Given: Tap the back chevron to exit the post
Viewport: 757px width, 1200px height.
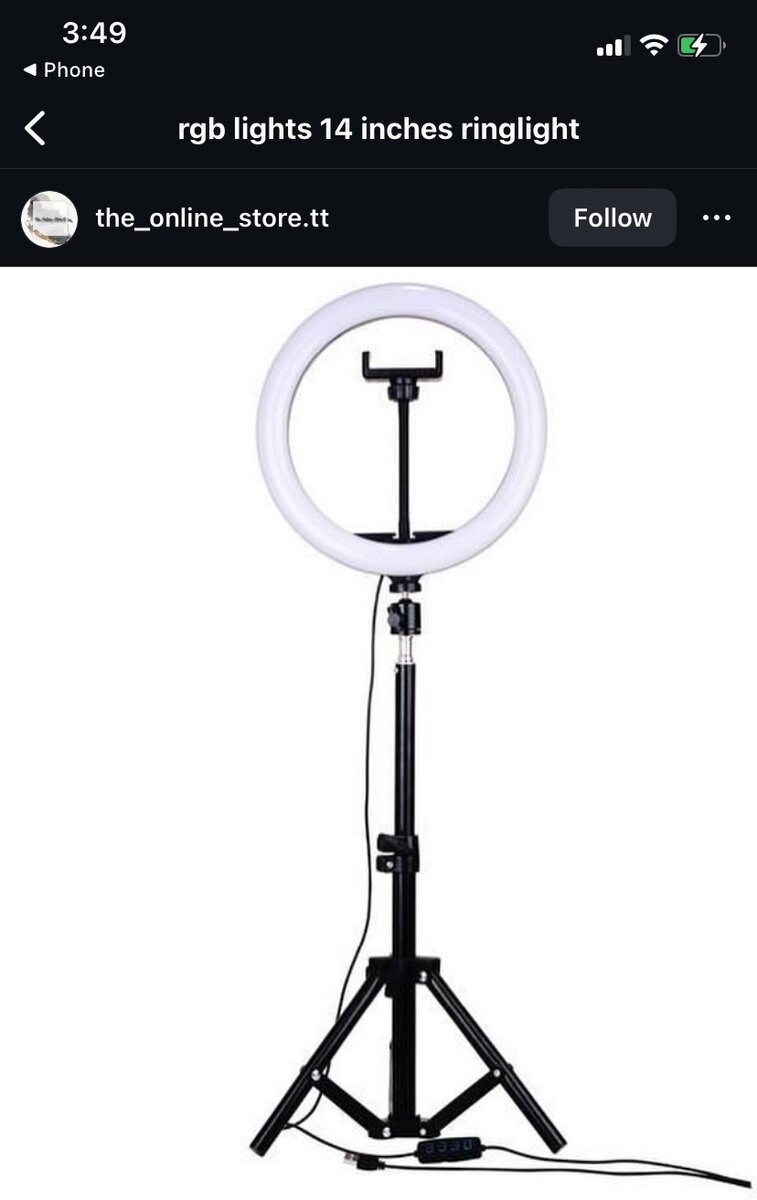Looking at the screenshot, I should (x=36, y=129).
